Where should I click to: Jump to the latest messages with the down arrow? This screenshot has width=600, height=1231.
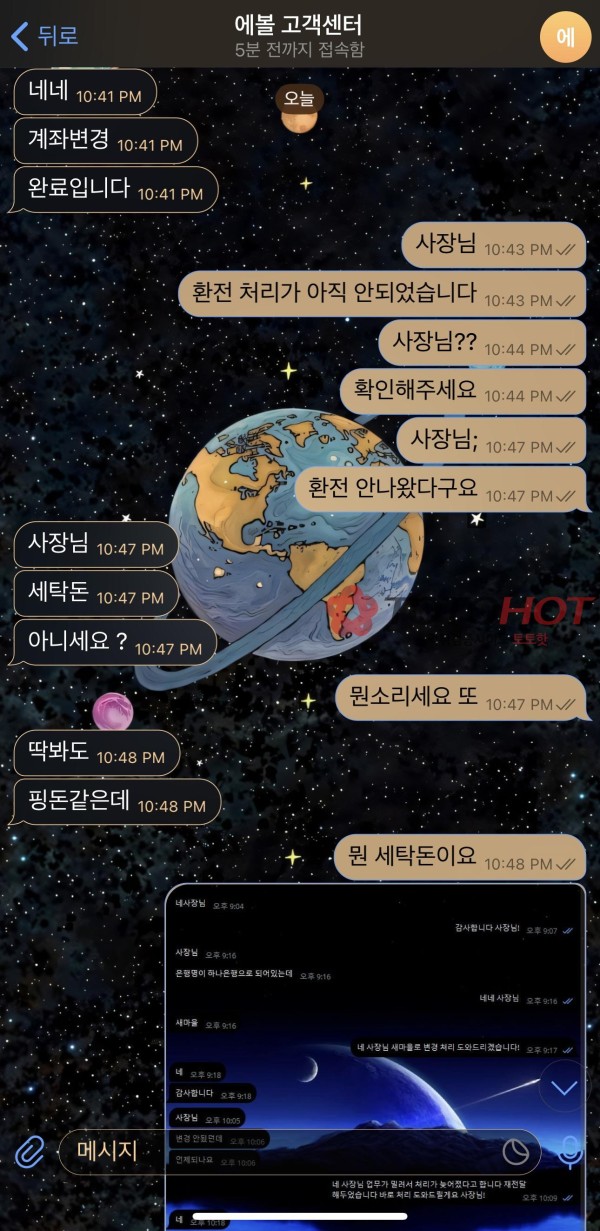(x=565, y=1087)
